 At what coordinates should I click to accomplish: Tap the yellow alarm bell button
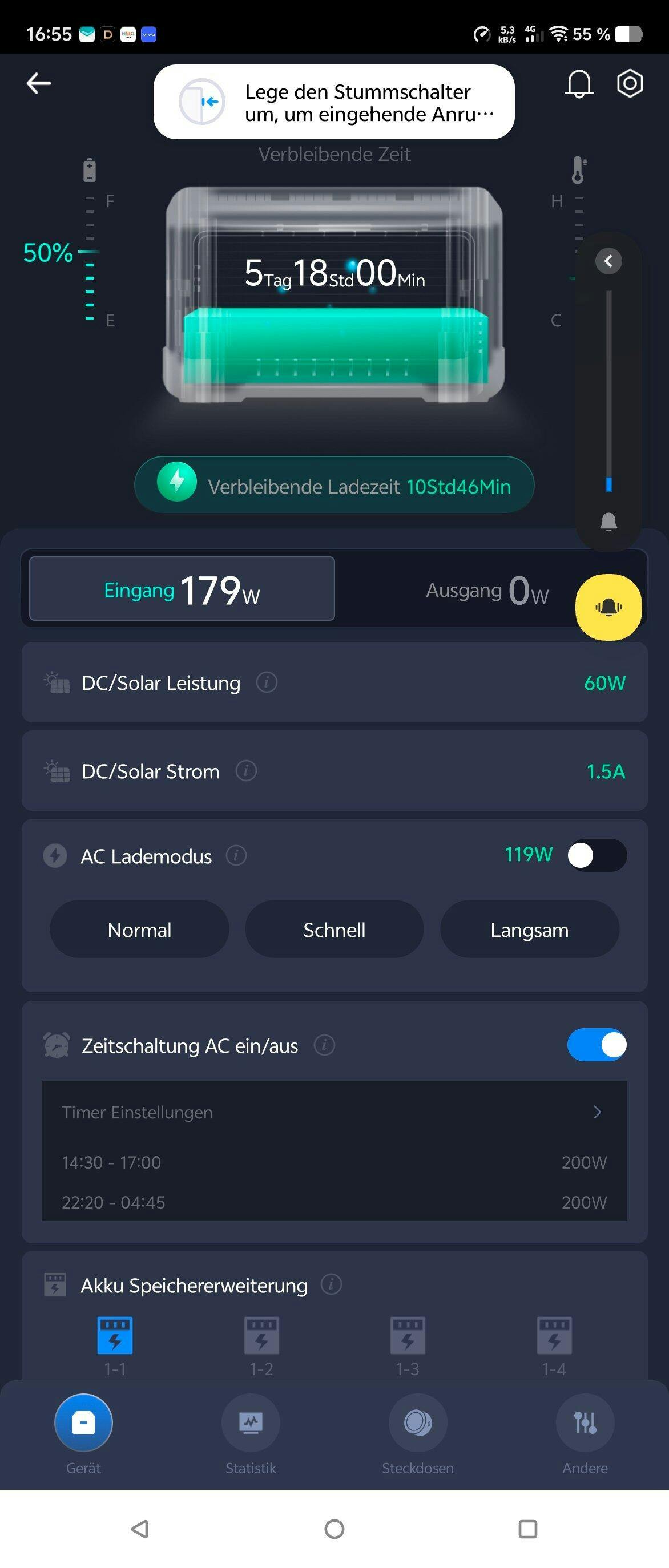point(608,607)
